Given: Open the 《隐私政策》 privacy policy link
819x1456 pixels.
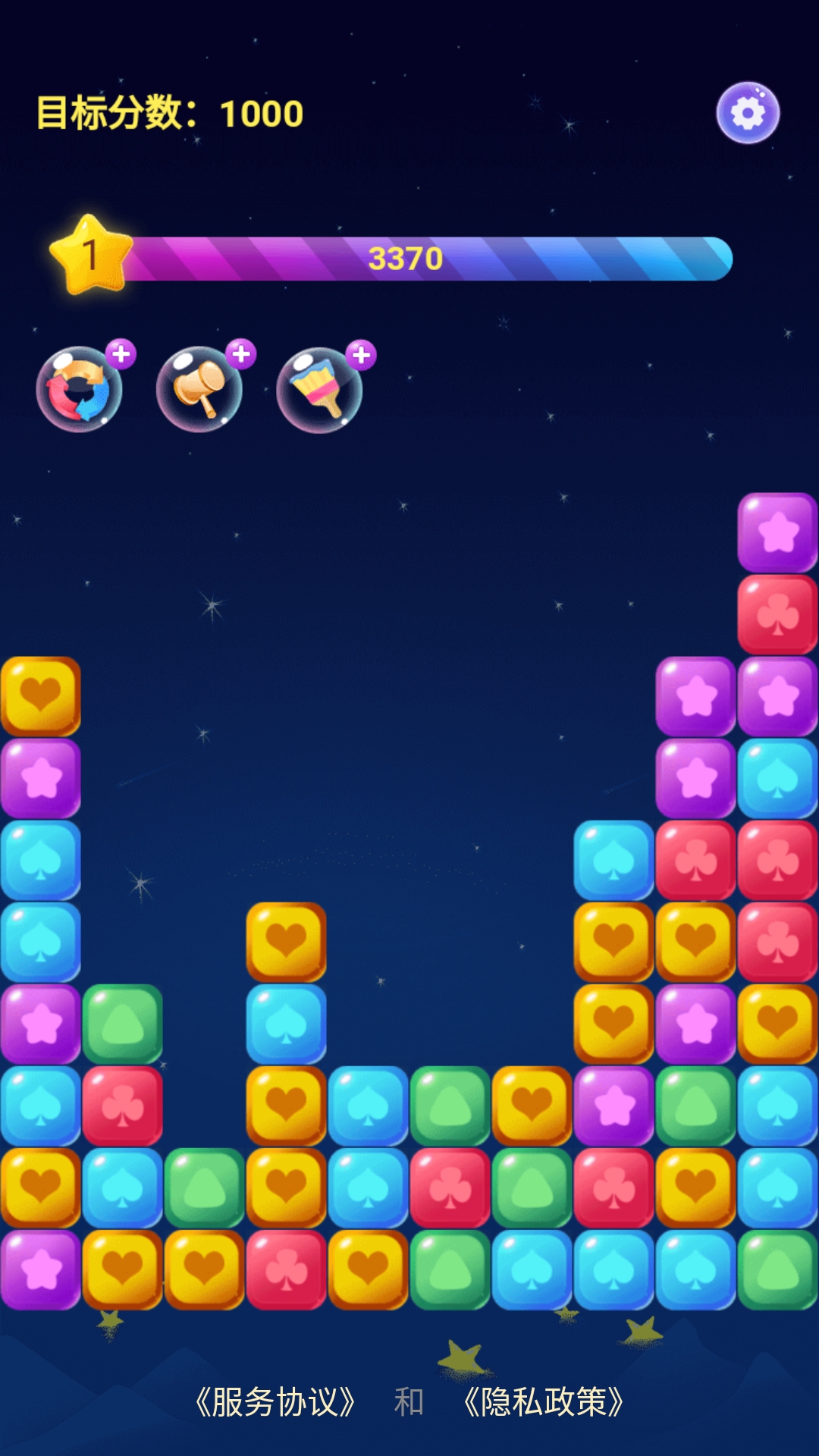Looking at the screenshot, I should 543,1402.
